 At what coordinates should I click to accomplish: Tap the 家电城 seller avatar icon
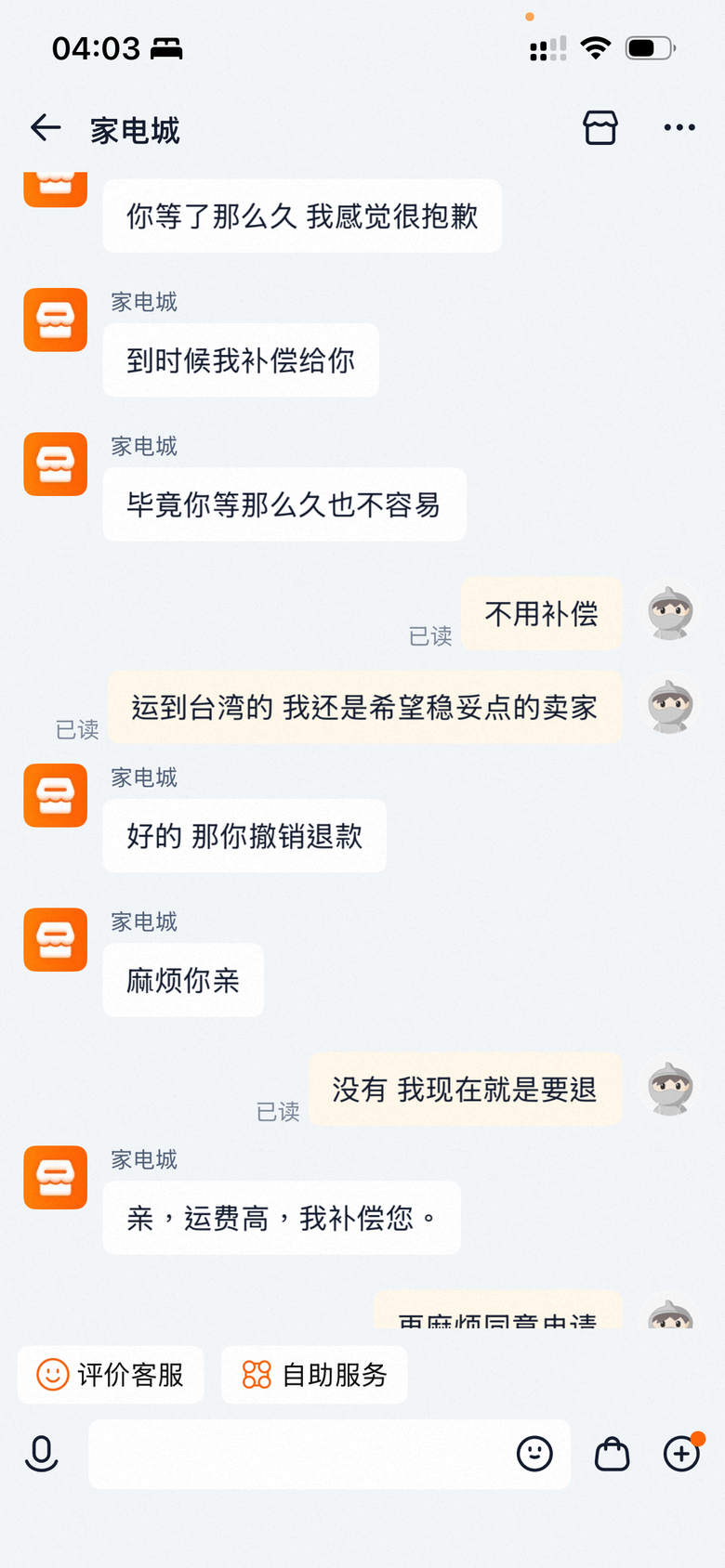click(x=55, y=320)
